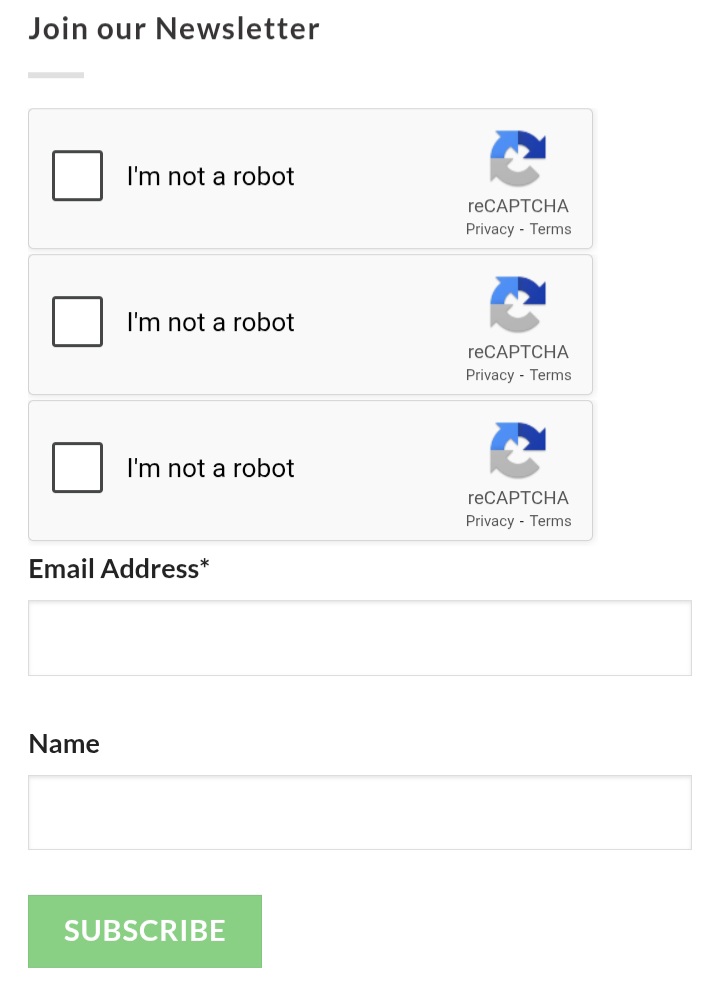This screenshot has width=720, height=987.
Task: Check the third reCAPTCHA robot checkbox
Action: [77, 468]
